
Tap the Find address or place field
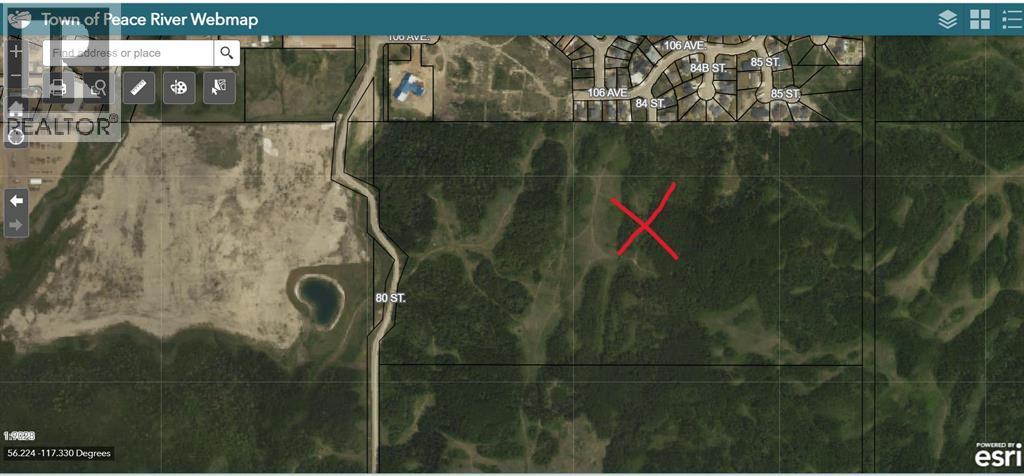click(x=130, y=53)
